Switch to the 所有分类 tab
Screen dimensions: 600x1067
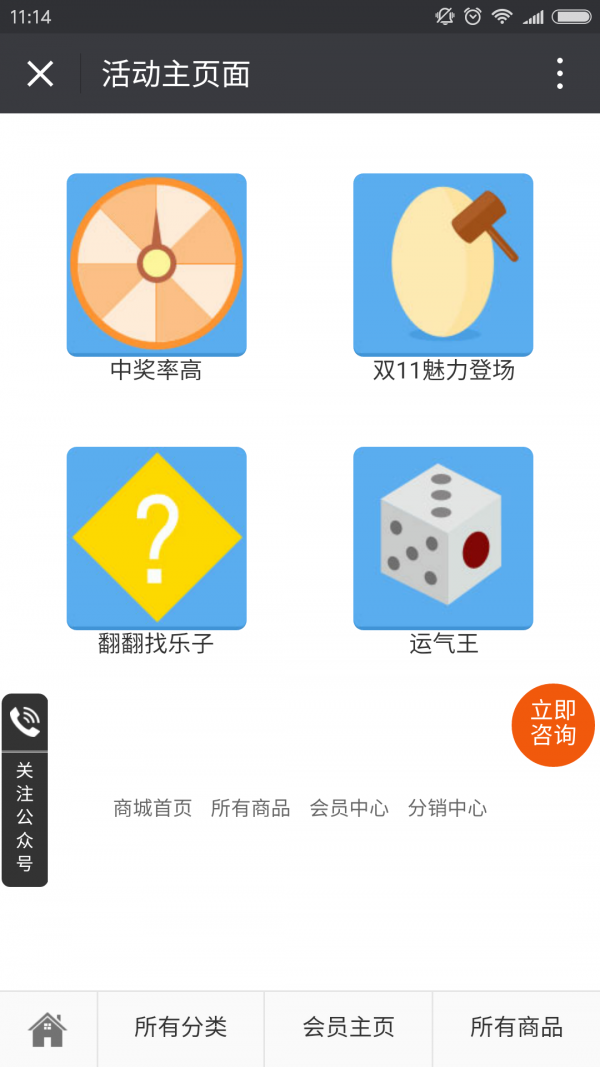pos(181,1027)
